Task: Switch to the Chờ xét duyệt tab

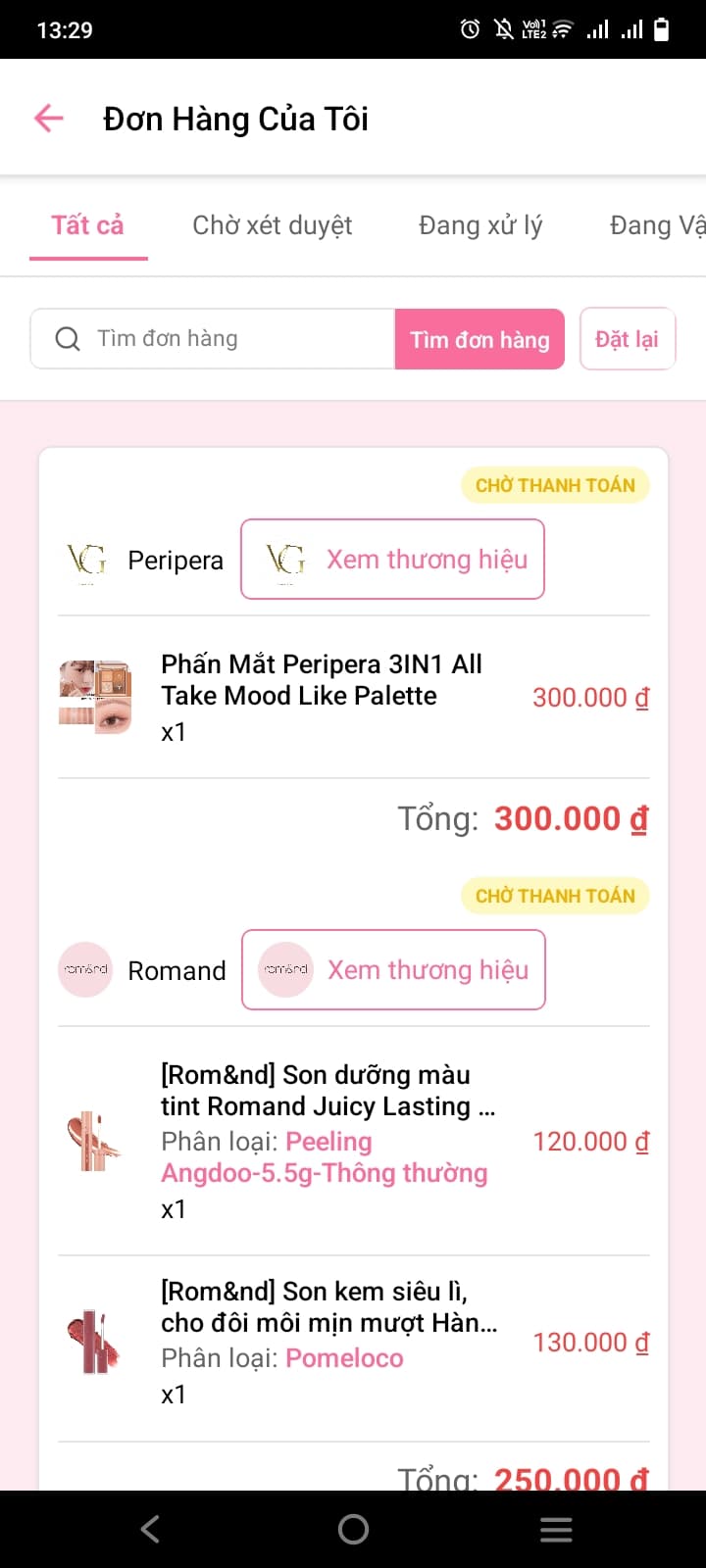Action: 272,225
